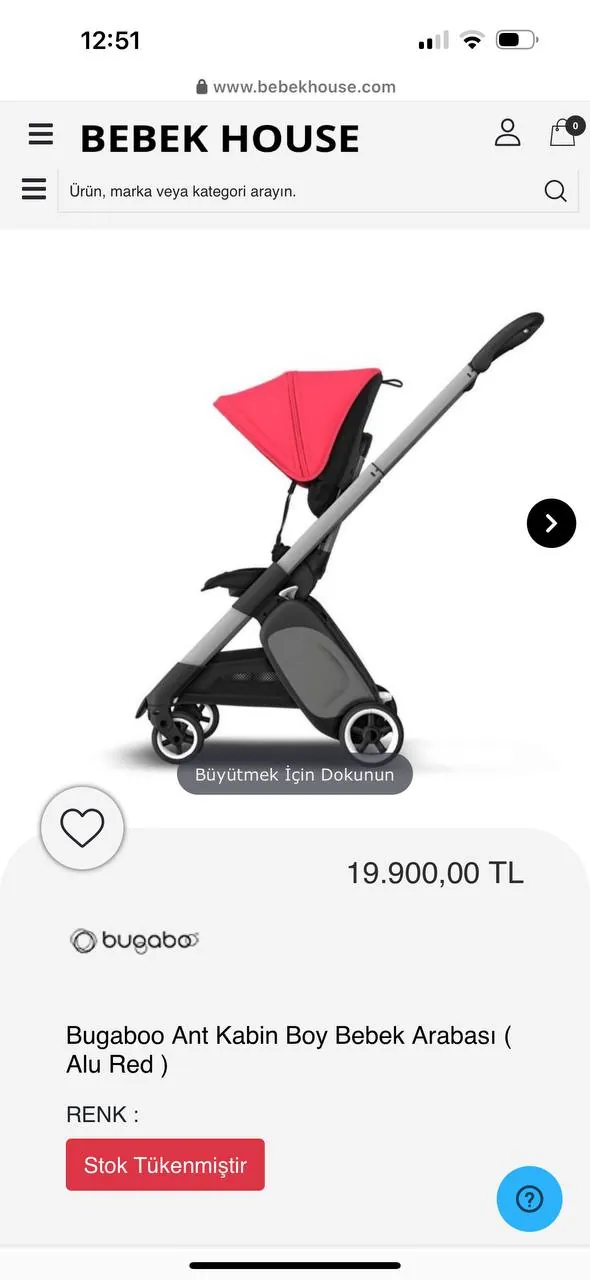Open the category menu beside search field
Viewport: 590px width, 1280px height.
34,190
